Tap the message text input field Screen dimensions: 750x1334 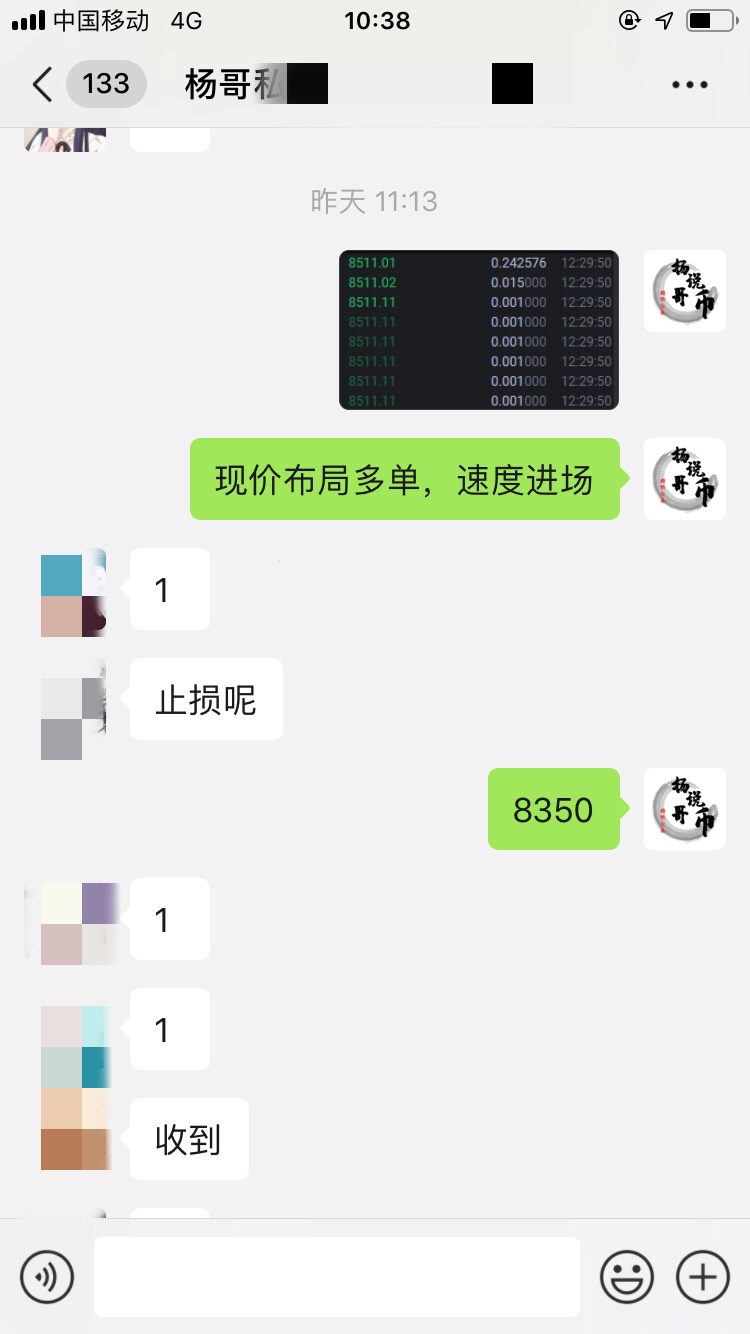pyautogui.click(x=337, y=1276)
